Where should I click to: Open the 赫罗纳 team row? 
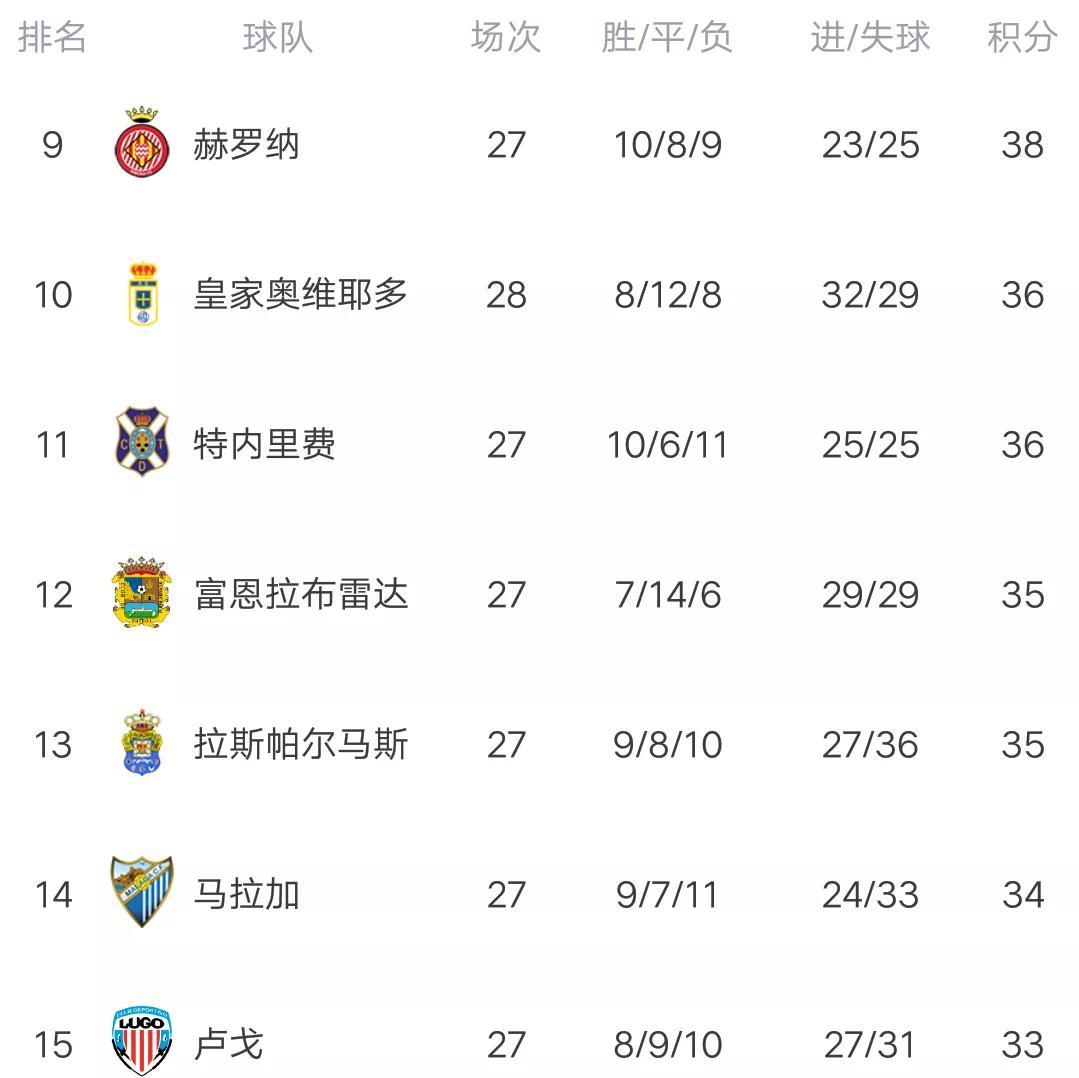[246, 145]
